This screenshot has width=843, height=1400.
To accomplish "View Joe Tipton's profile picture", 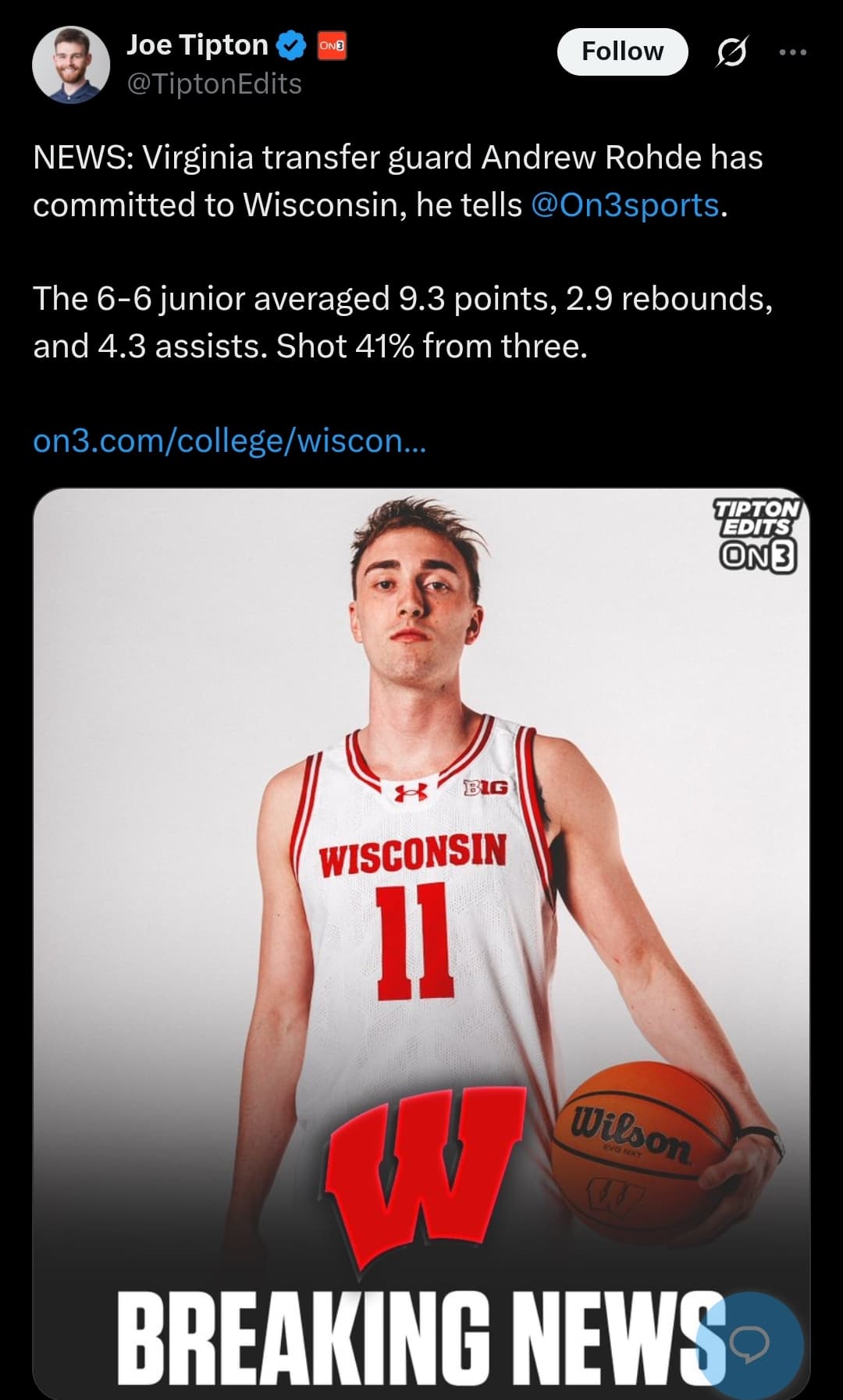I will (70, 65).
